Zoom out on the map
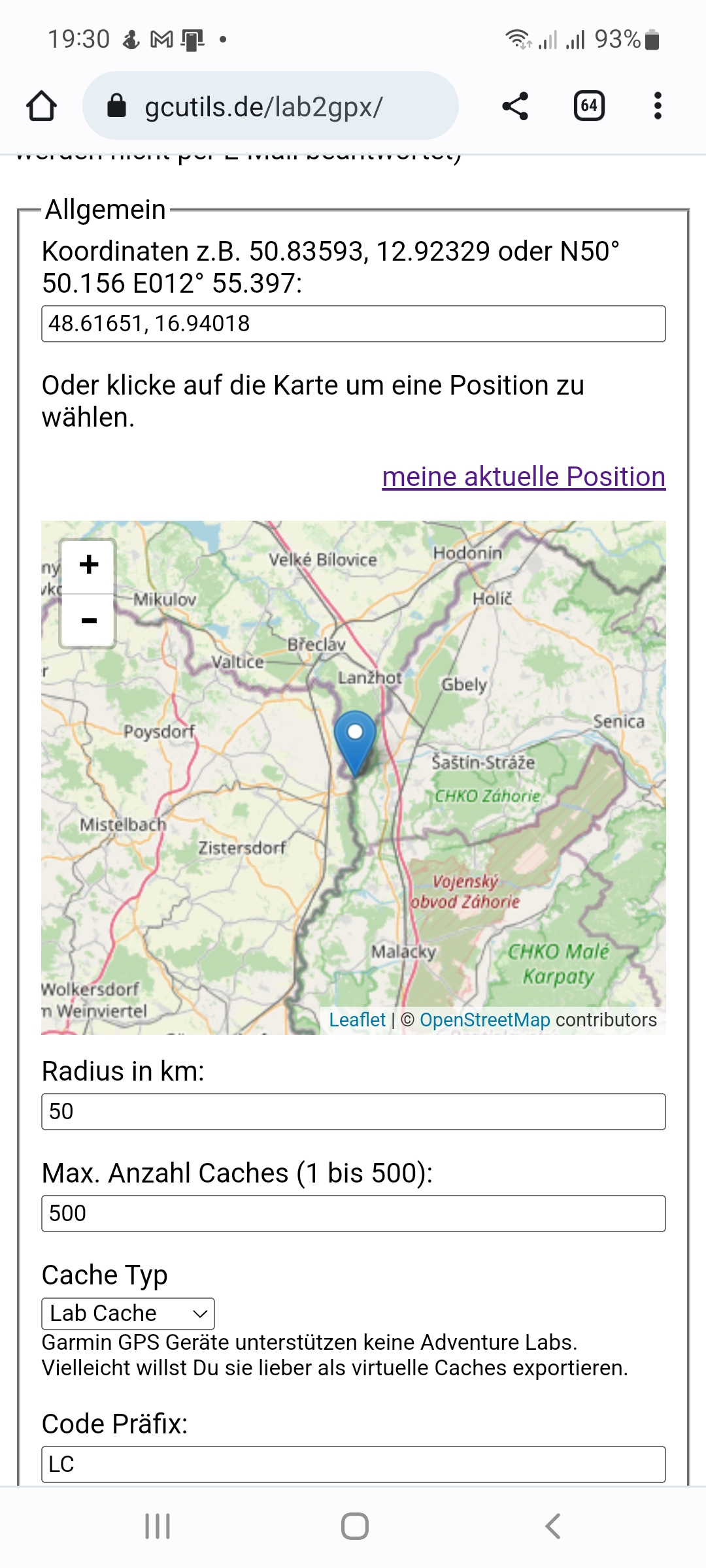706x1568 pixels. [x=88, y=619]
